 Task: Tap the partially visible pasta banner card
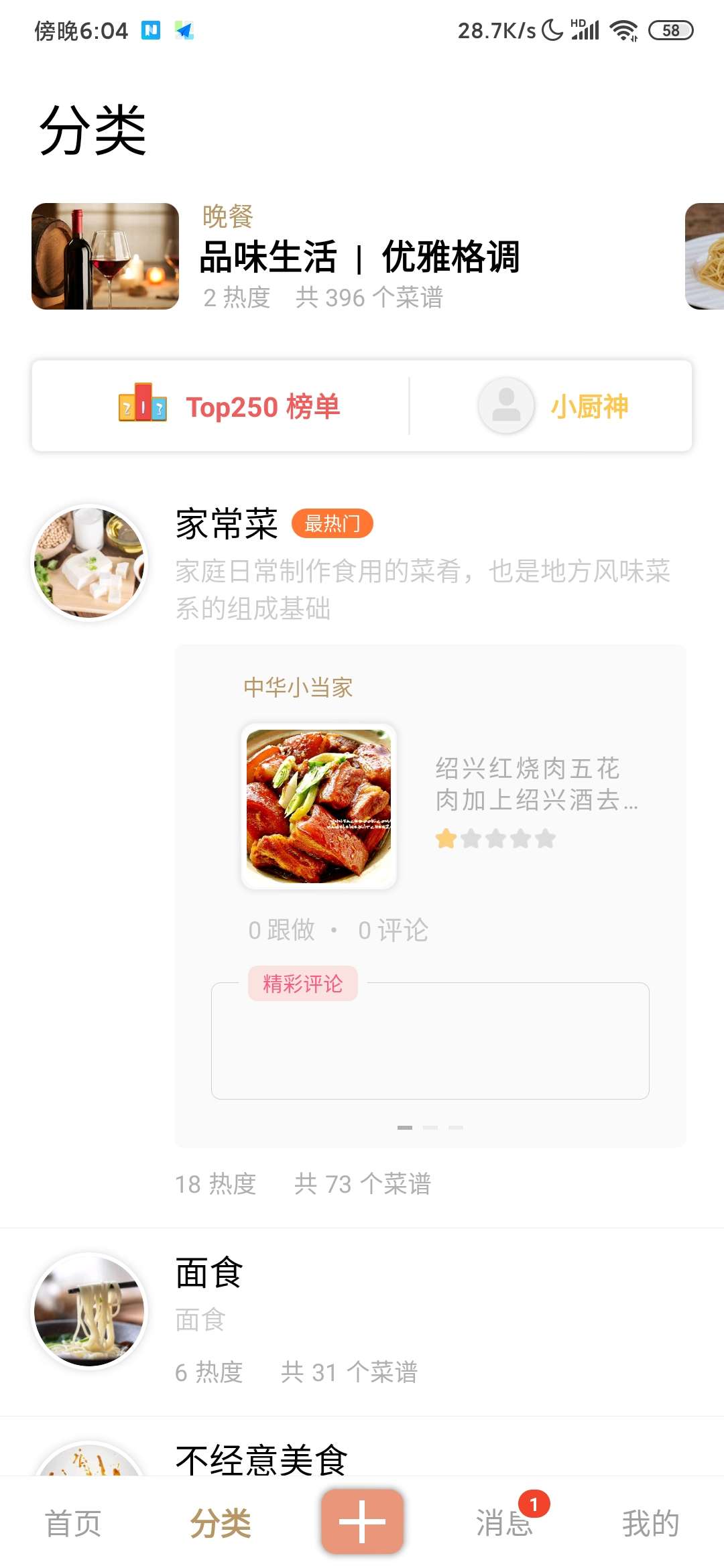point(705,257)
